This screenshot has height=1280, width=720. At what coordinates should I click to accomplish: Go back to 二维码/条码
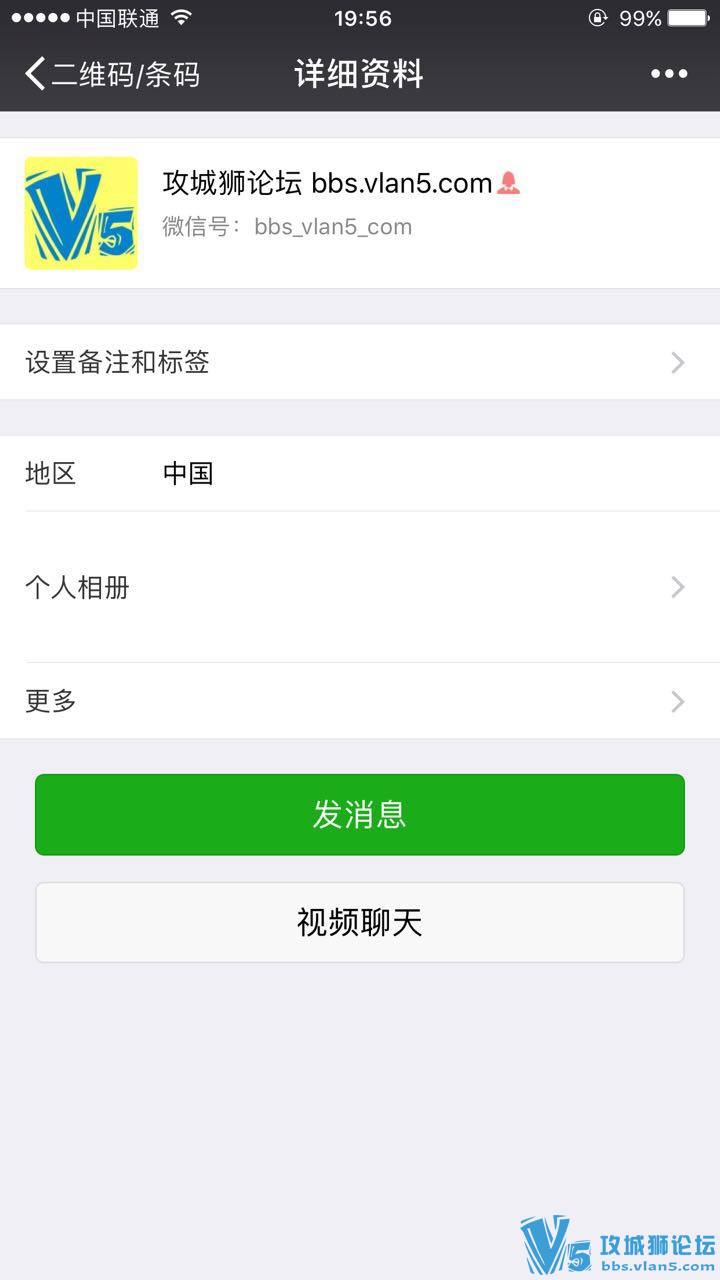tap(110, 74)
